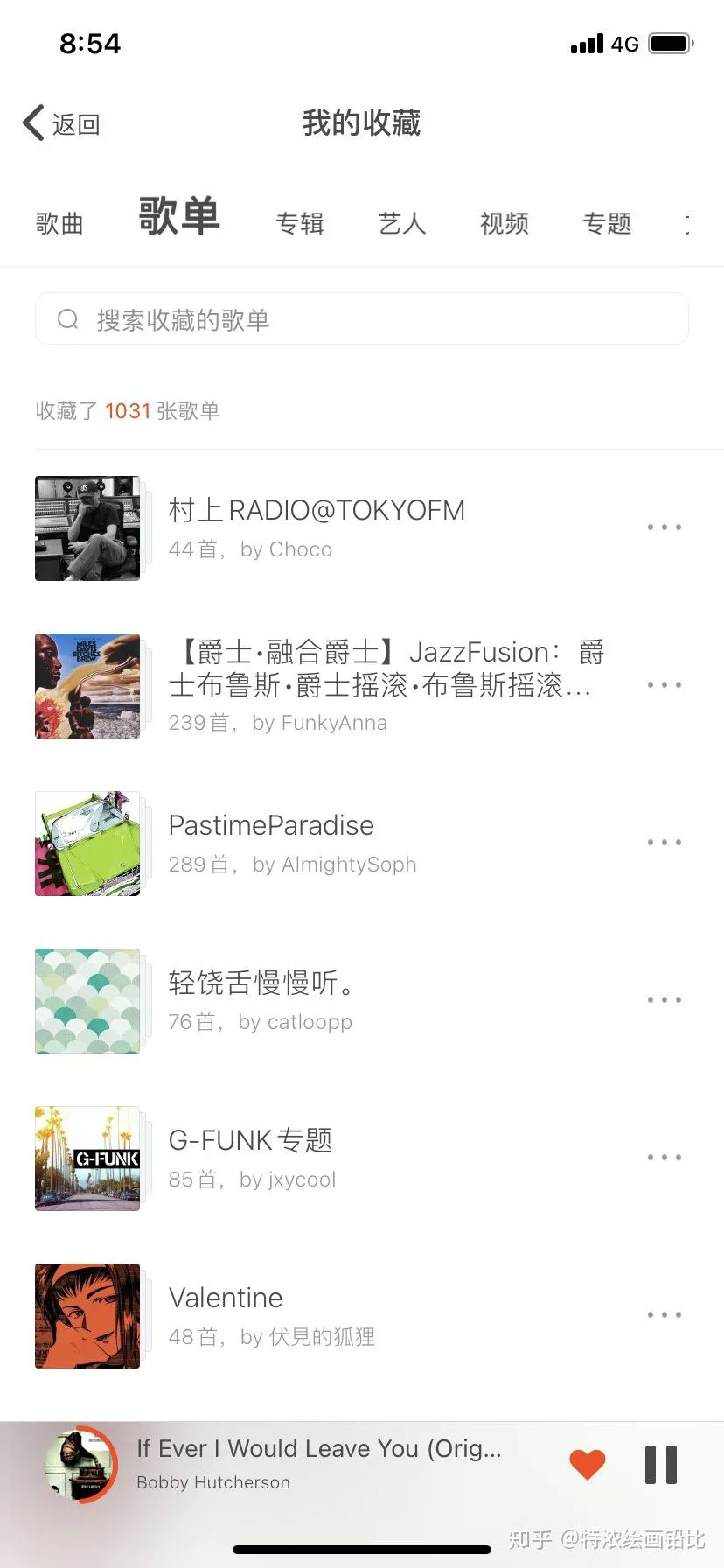Switch to the 歌曲 tab
724x1568 pixels.
(59, 224)
